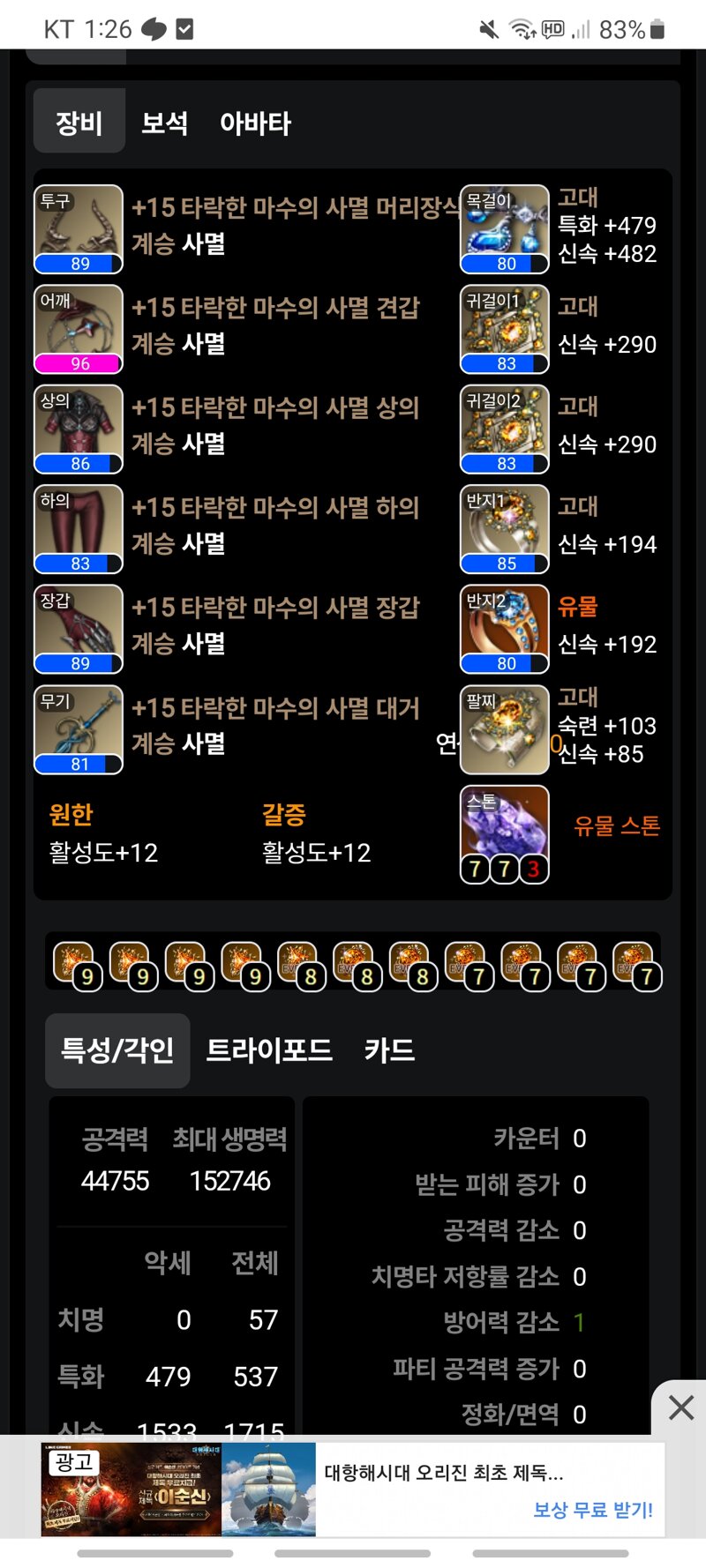This screenshot has height=1568, width=706.
Task: Open the 목걸이 accessory icon
Action: coord(505,229)
